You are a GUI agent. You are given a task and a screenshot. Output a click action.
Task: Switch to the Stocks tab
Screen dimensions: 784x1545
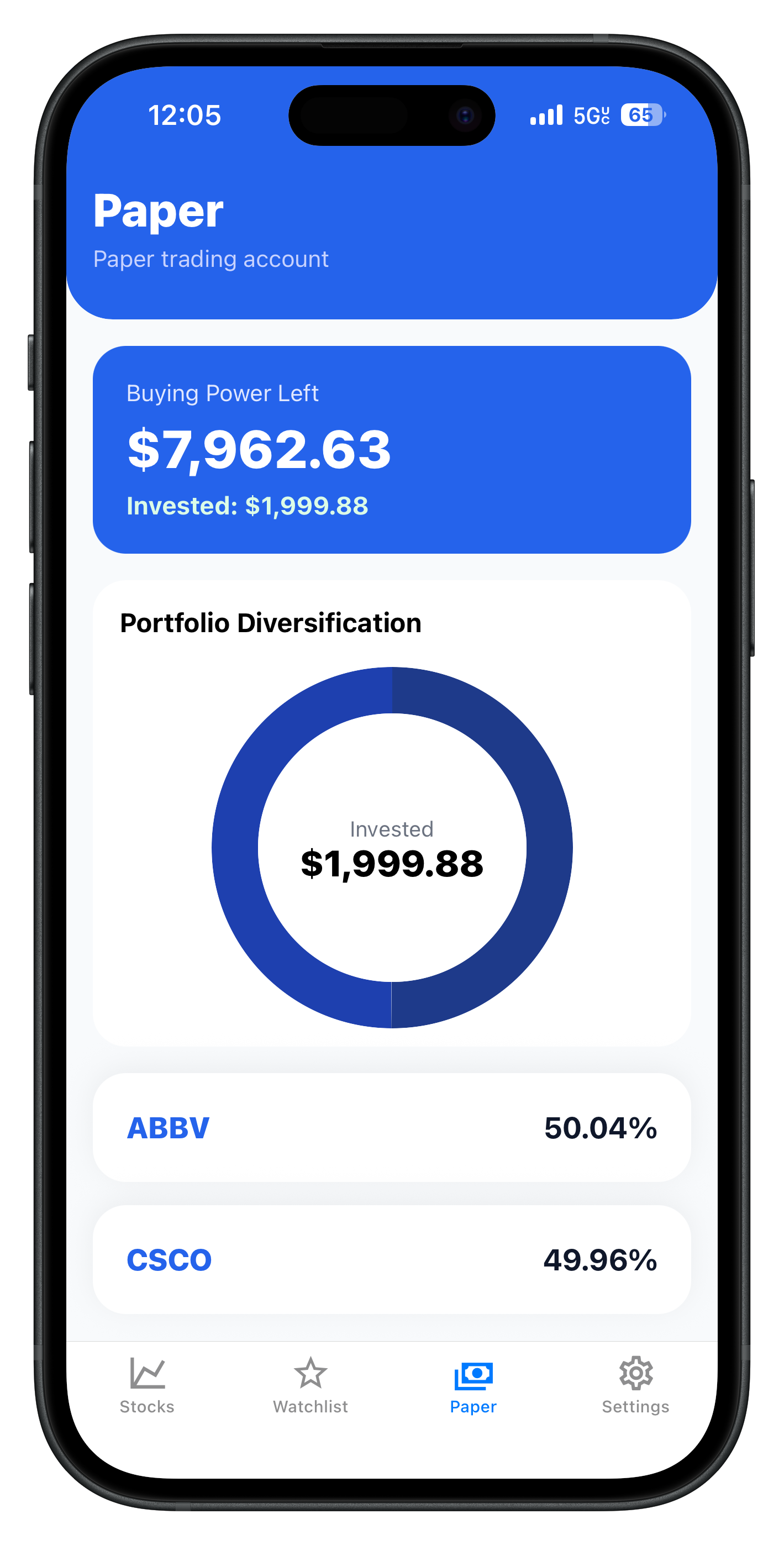click(x=147, y=1385)
